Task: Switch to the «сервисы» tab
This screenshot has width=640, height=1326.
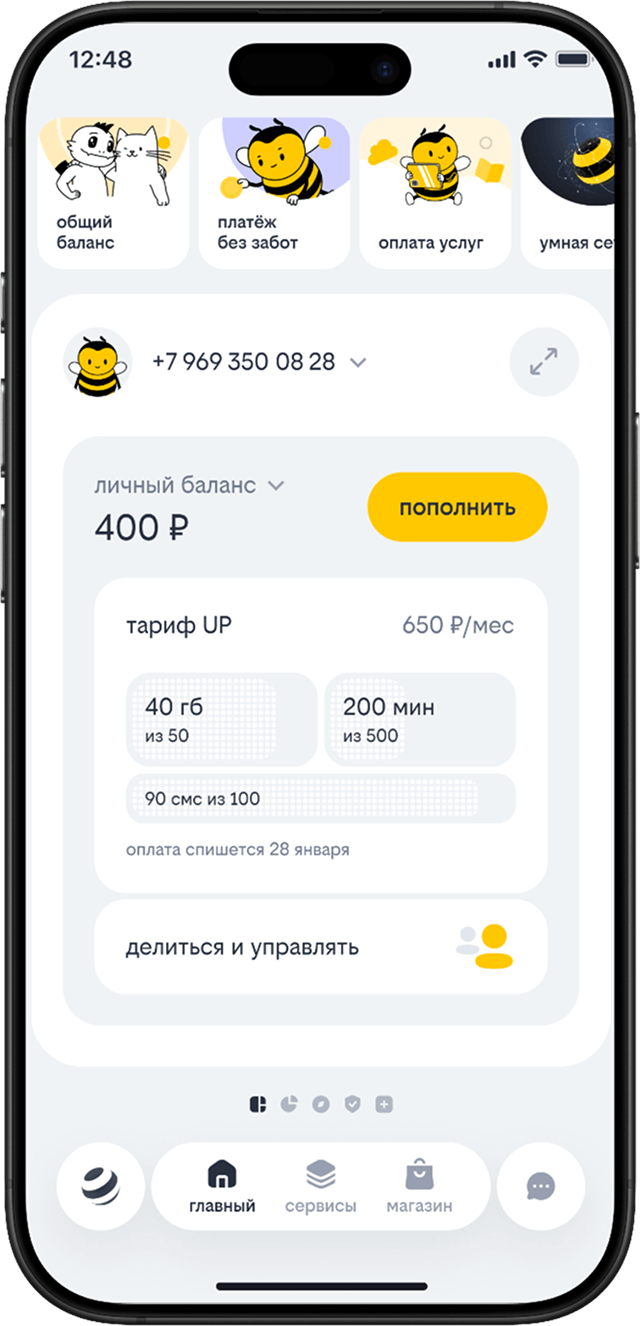Action: 320,1186
